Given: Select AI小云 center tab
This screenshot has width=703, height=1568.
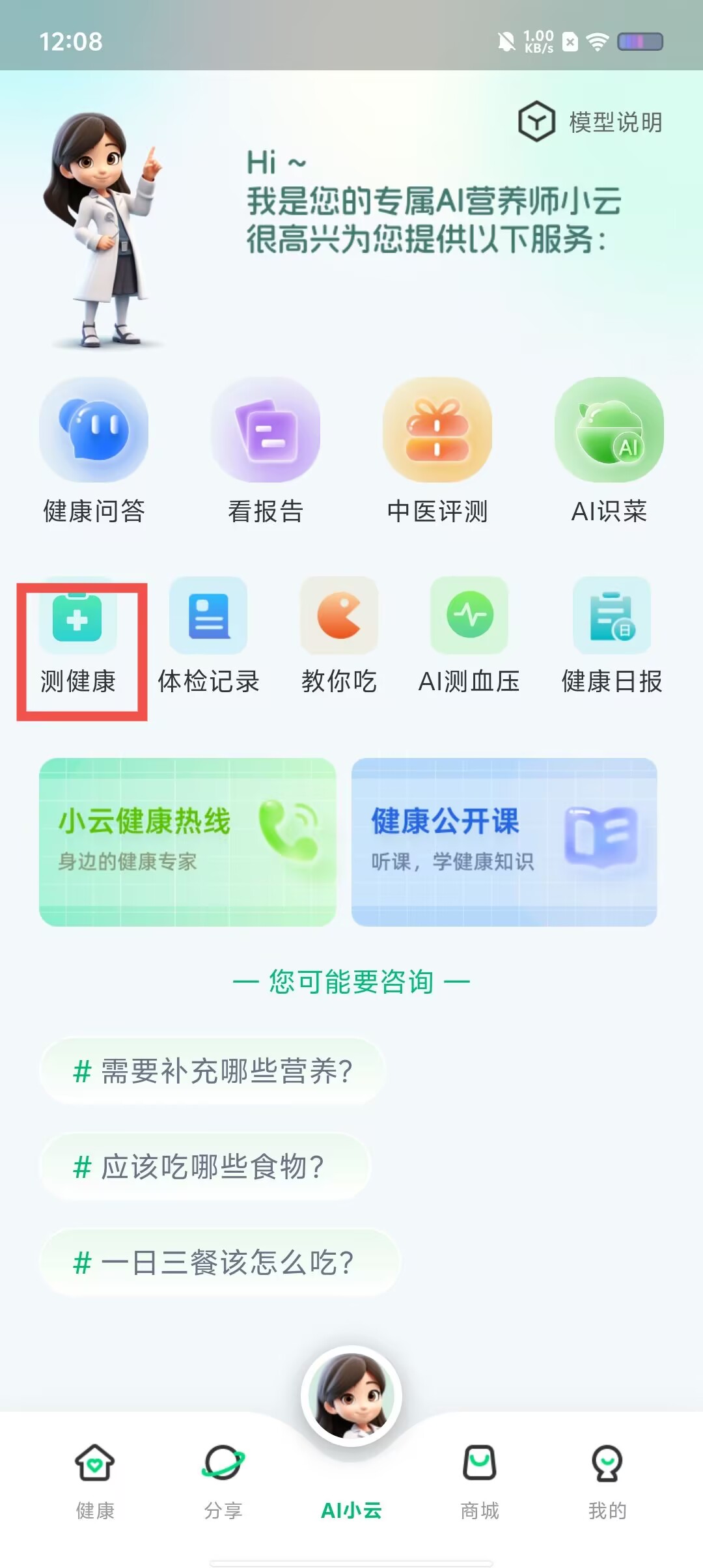Looking at the screenshot, I should coord(351,1433).
